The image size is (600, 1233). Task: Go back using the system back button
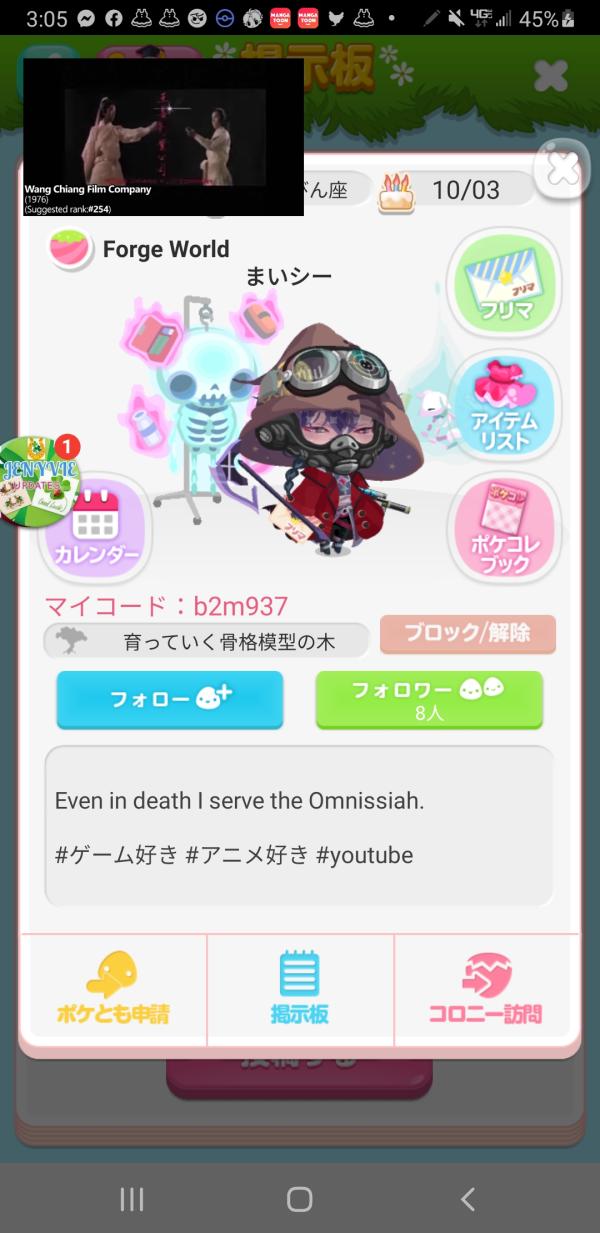pyautogui.click(x=467, y=1199)
